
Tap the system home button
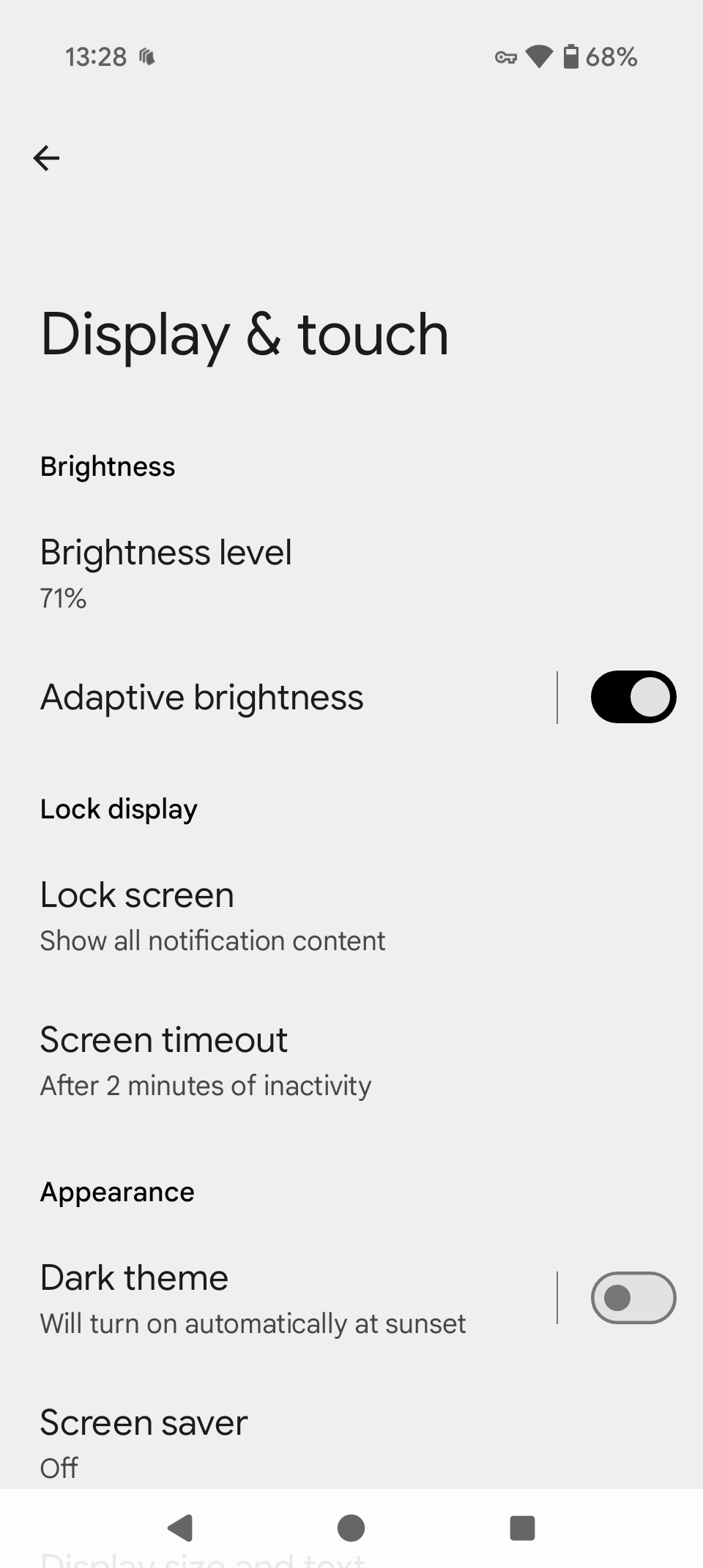click(x=351, y=1528)
